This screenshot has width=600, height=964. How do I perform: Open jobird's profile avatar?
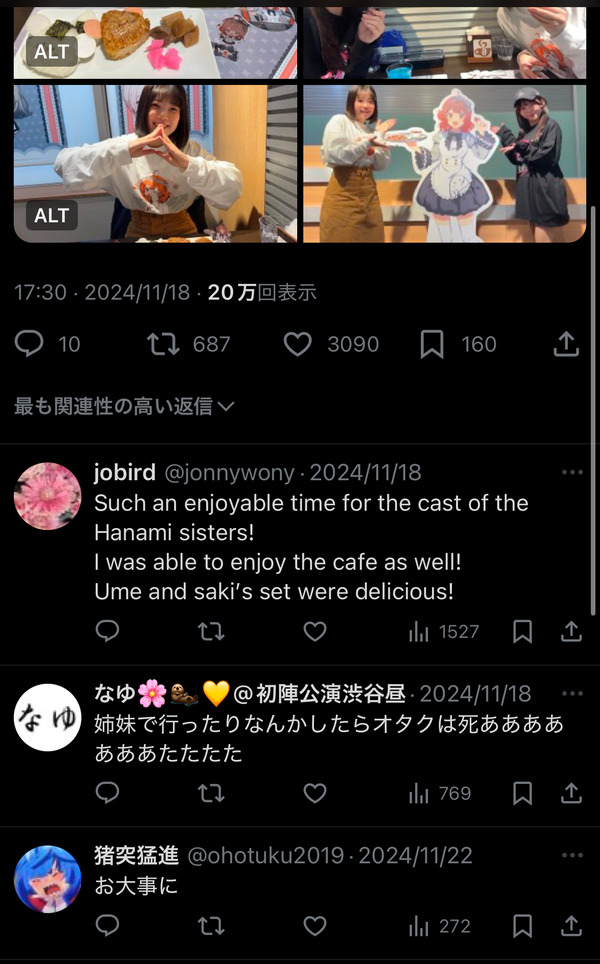click(x=47, y=496)
